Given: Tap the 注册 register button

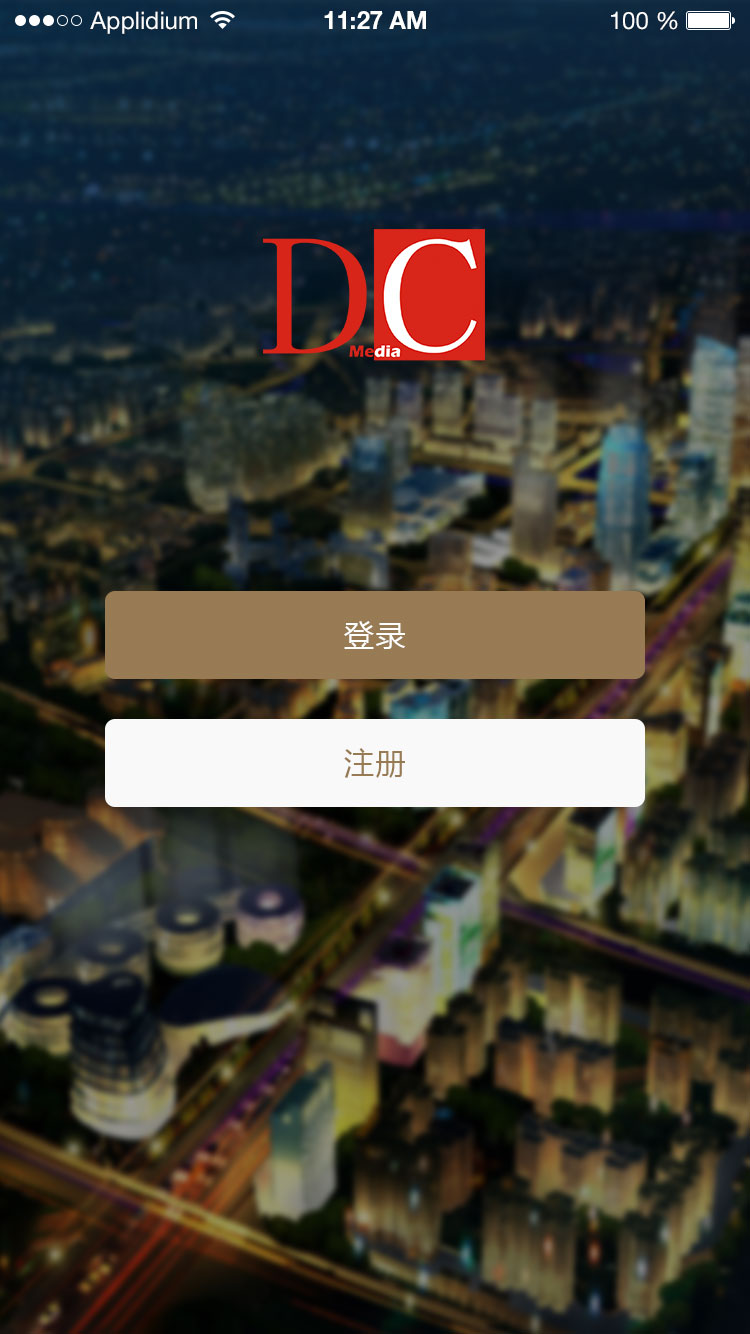Looking at the screenshot, I should pyautogui.click(x=375, y=762).
